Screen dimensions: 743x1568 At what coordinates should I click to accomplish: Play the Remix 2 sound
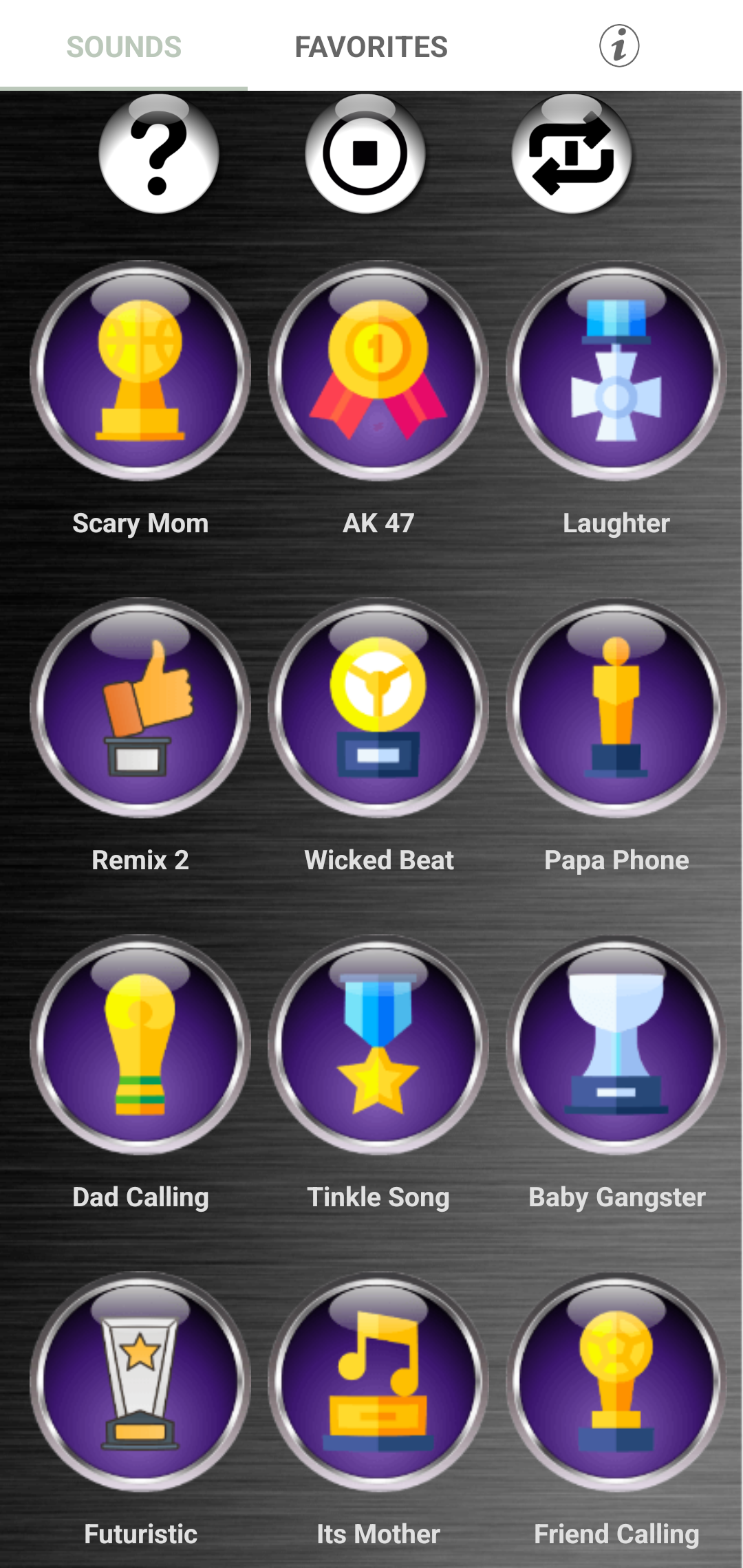pos(140,708)
